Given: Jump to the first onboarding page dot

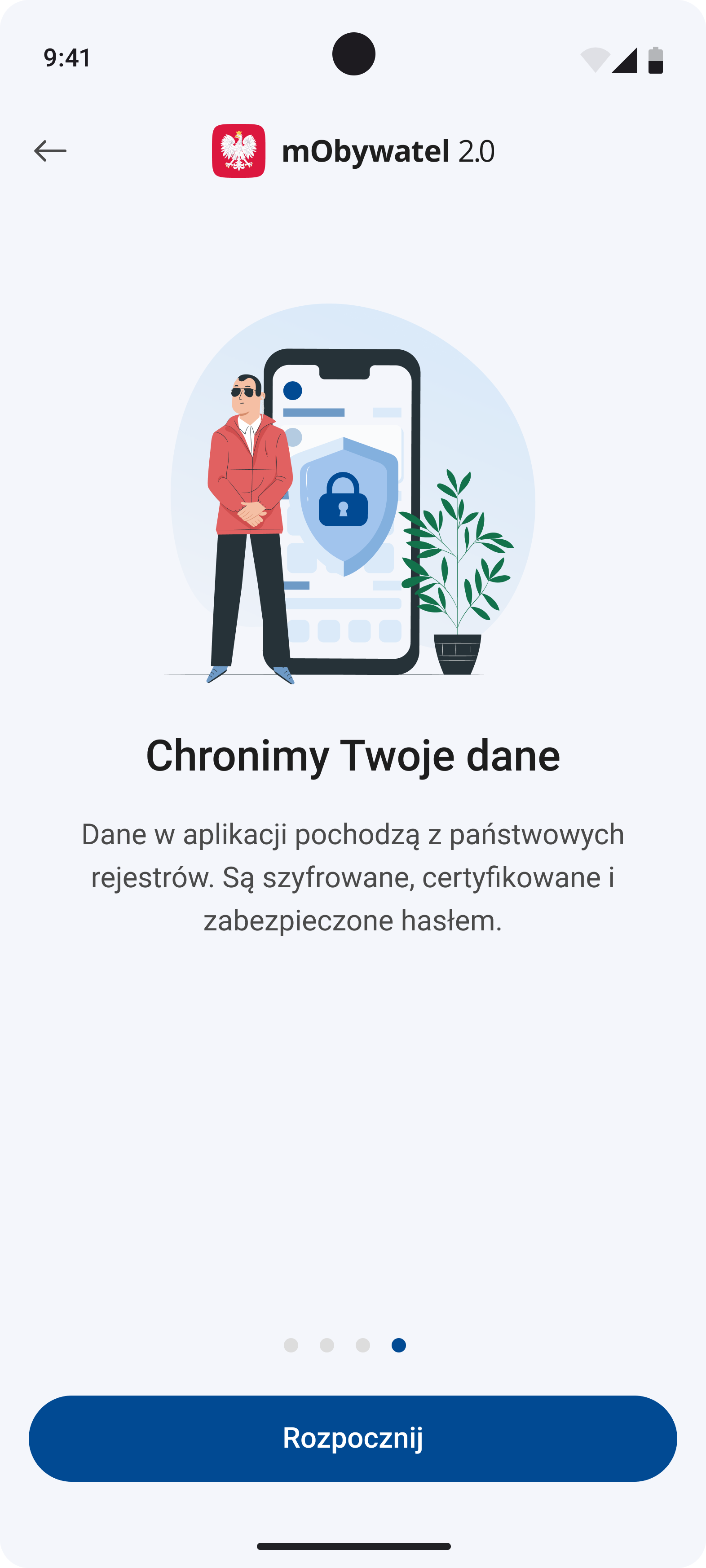Looking at the screenshot, I should [x=291, y=1345].
